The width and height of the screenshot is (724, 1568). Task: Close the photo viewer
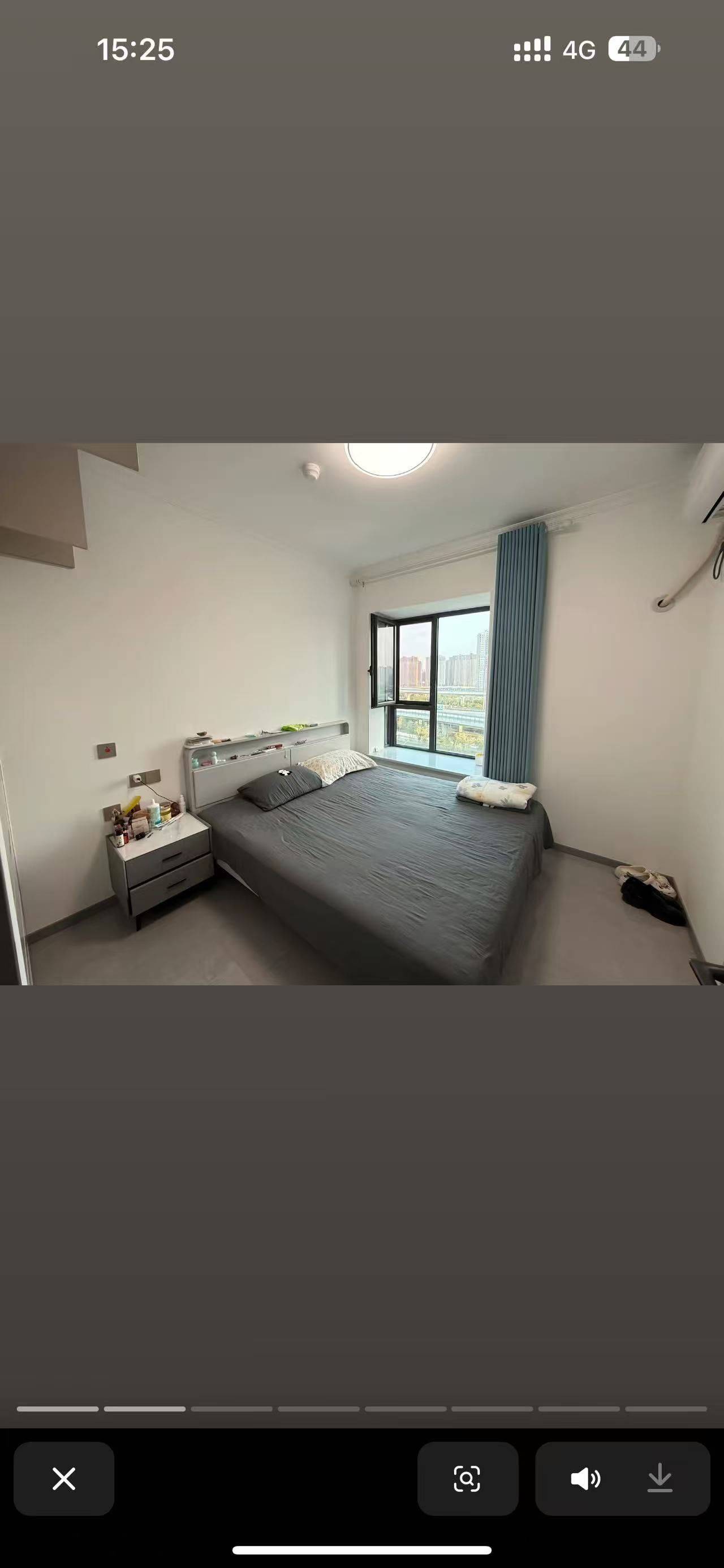coord(64,1479)
